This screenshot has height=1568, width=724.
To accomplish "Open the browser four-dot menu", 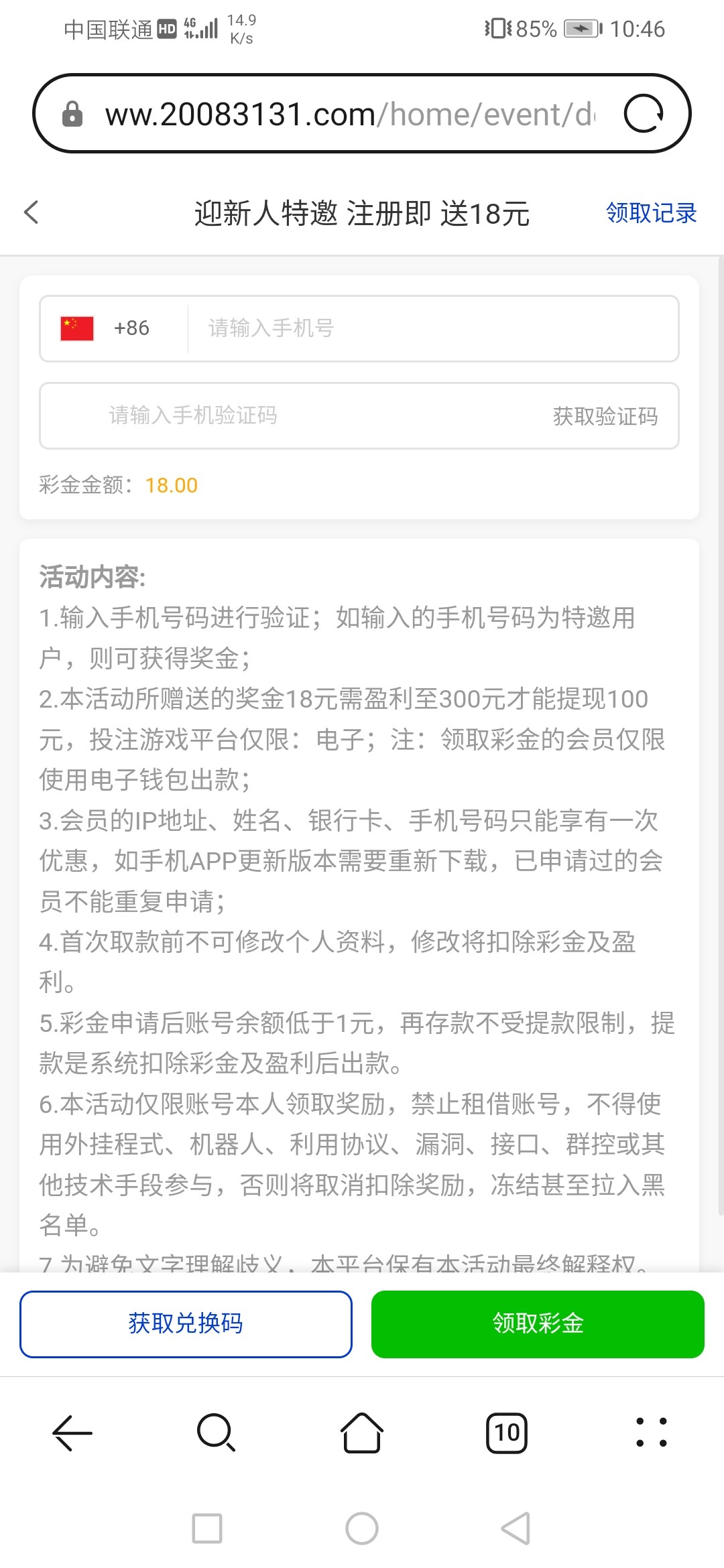I will tap(651, 1433).
